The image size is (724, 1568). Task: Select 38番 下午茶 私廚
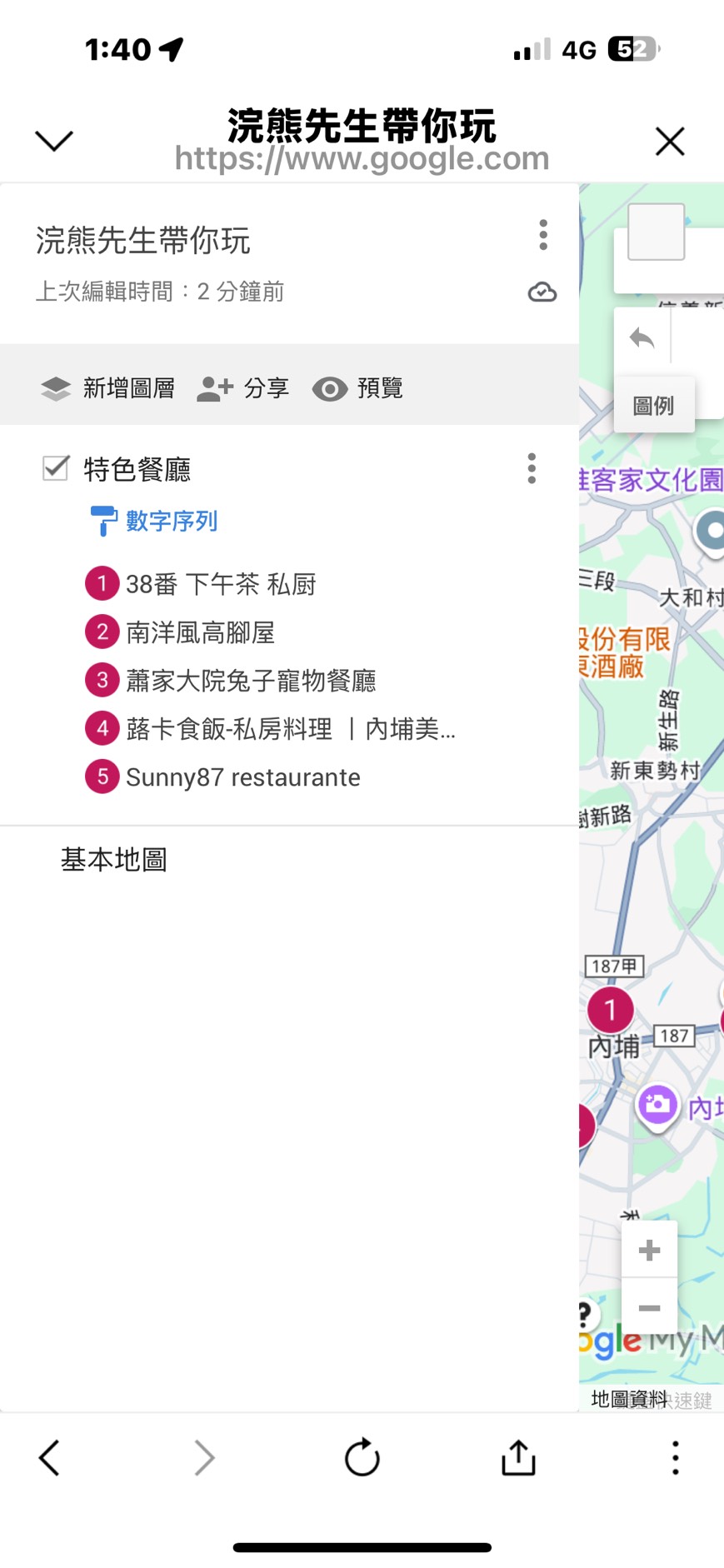[x=221, y=584]
